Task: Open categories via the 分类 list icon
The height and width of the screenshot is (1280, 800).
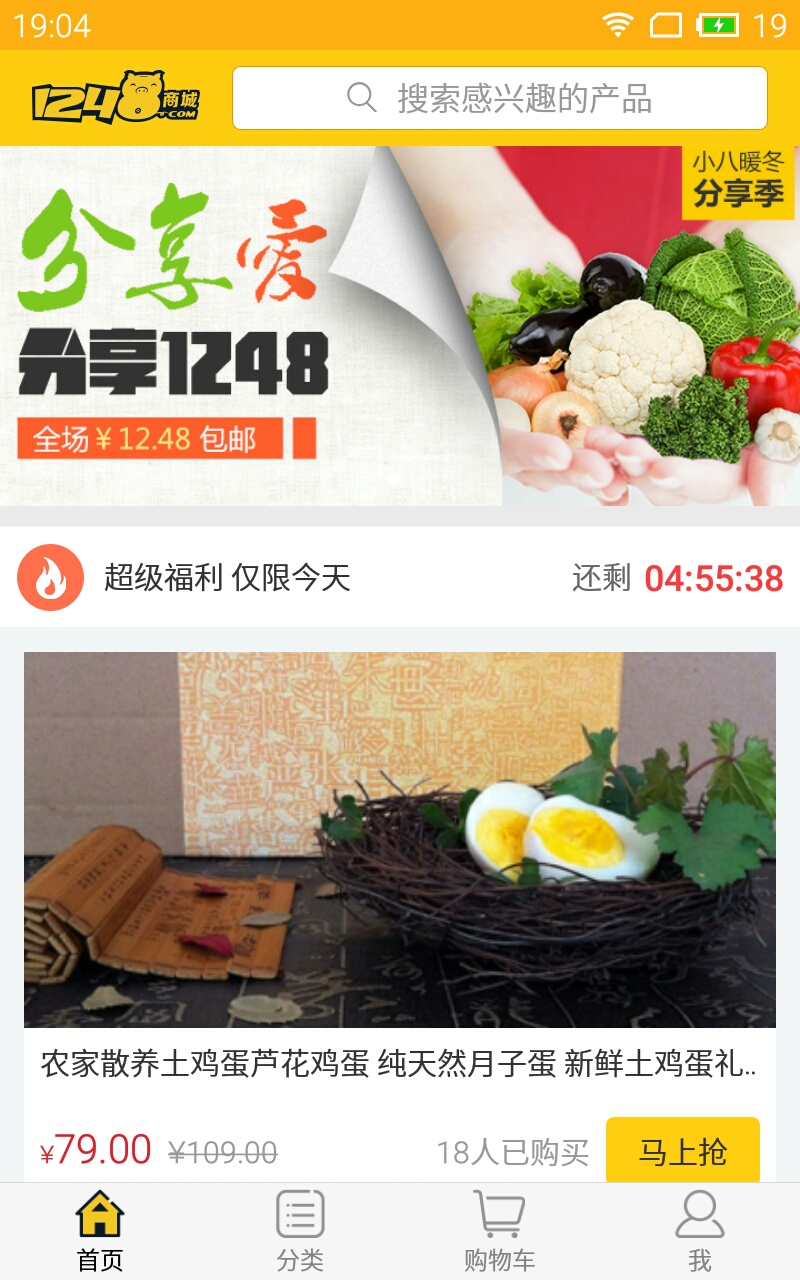Action: pyautogui.click(x=299, y=1213)
